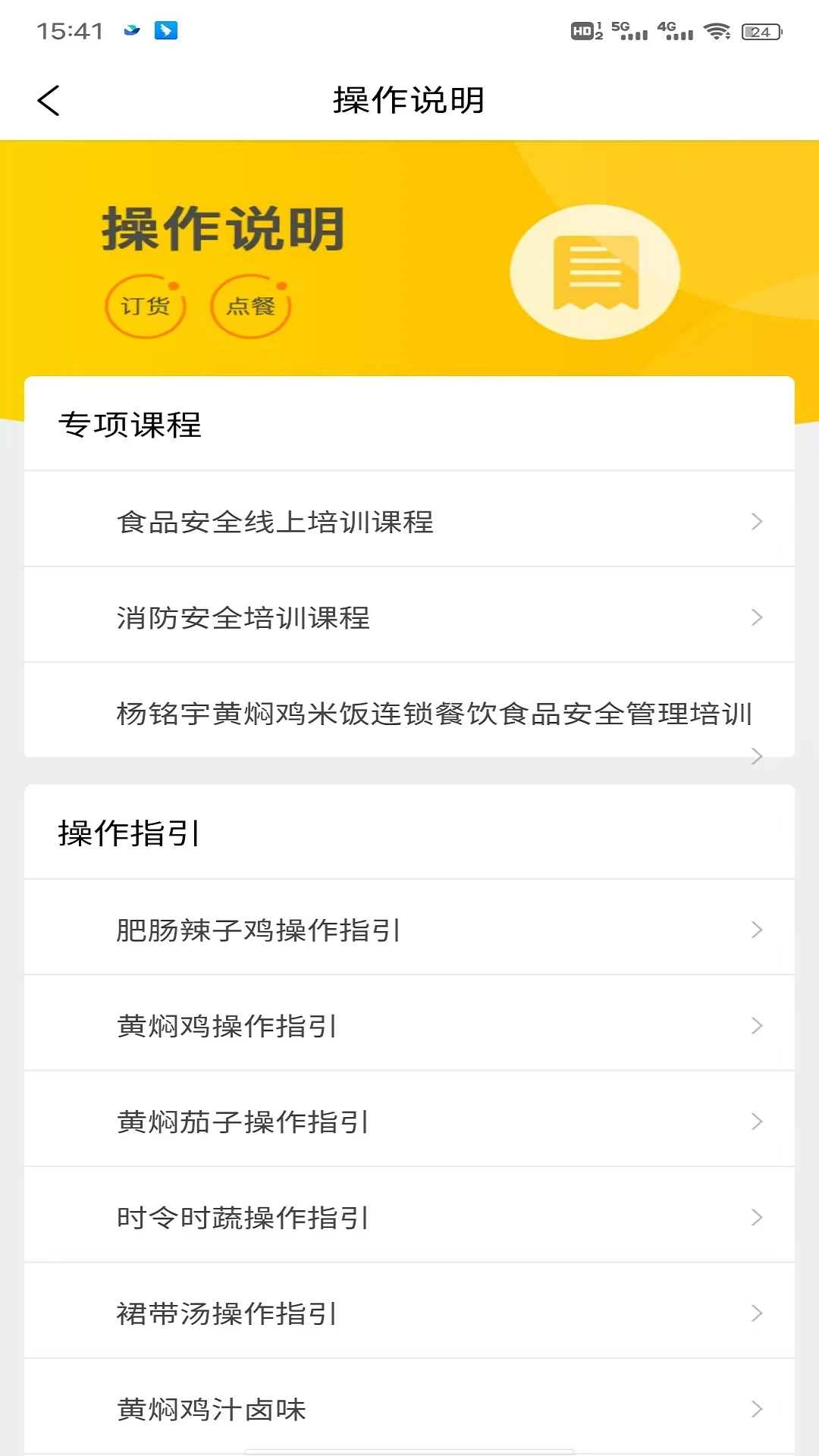Image resolution: width=819 pixels, height=1456 pixels.
Task: Tap the back arrow icon
Action: point(49,99)
